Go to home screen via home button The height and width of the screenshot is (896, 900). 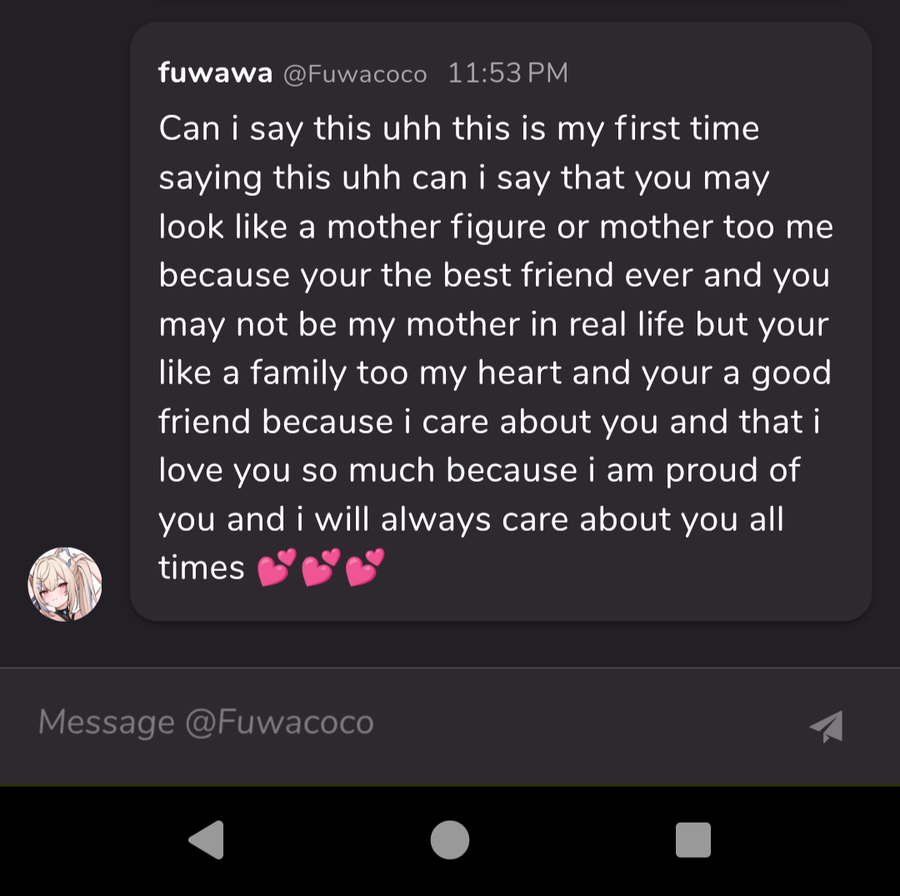tap(450, 840)
